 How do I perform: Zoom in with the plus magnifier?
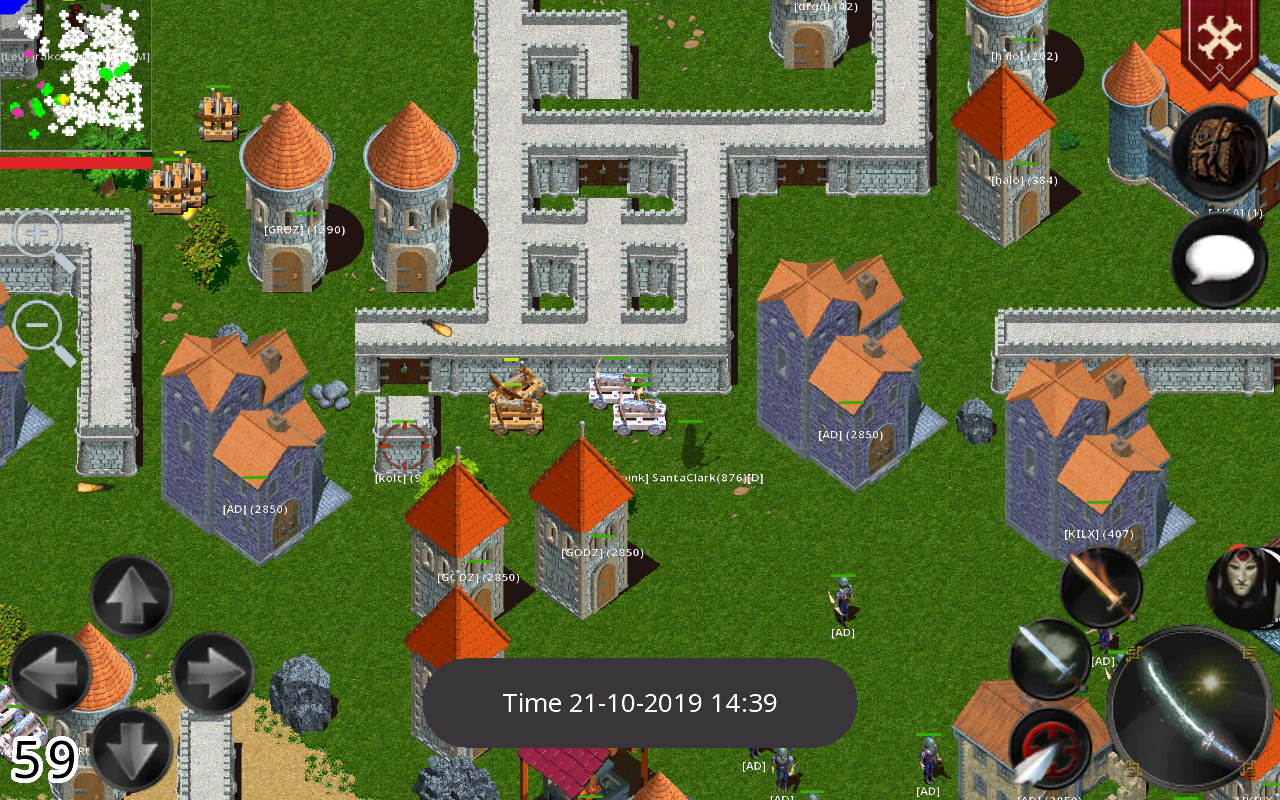[38, 234]
